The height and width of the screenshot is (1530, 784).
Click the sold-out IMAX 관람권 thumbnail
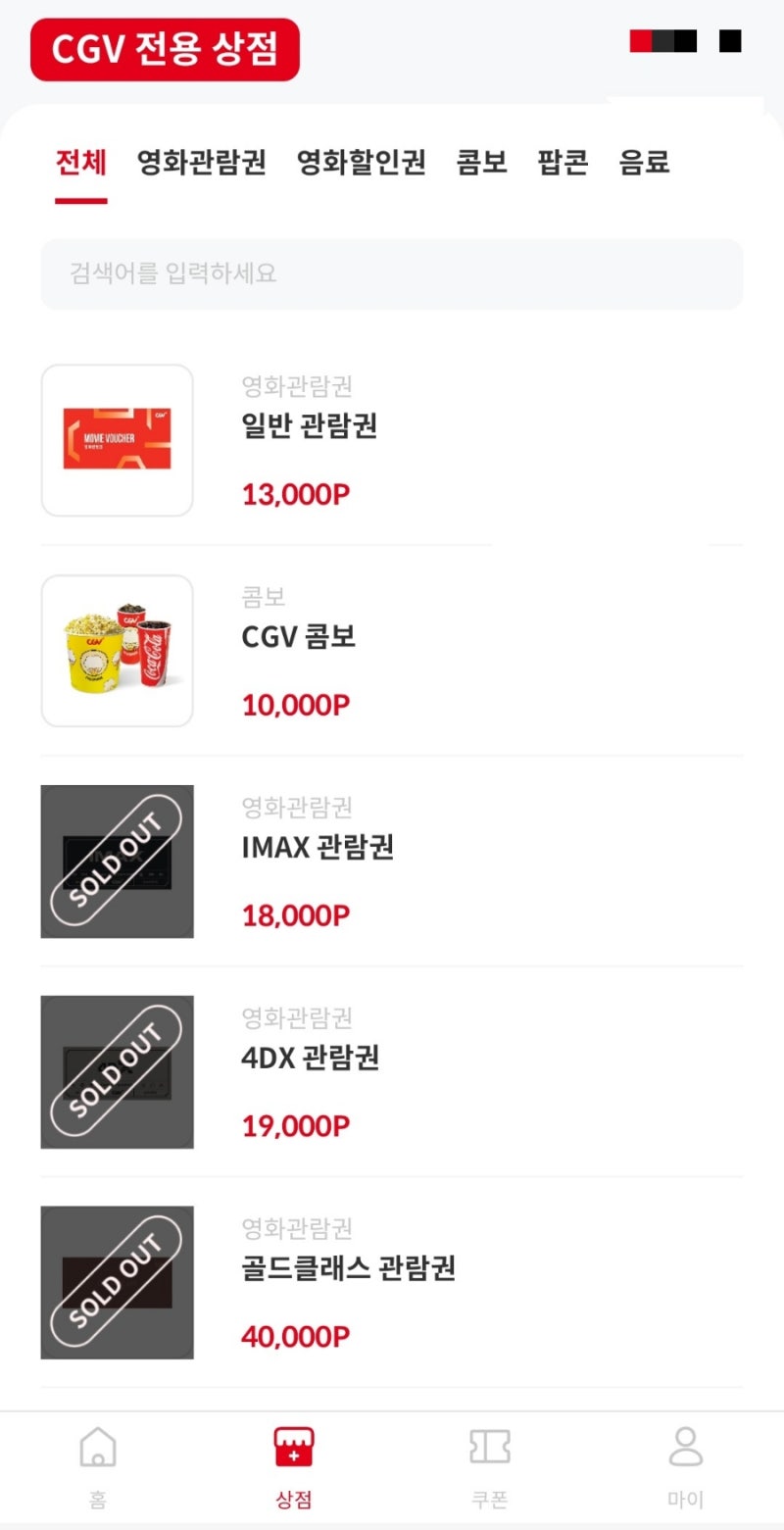[x=117, y=861]
